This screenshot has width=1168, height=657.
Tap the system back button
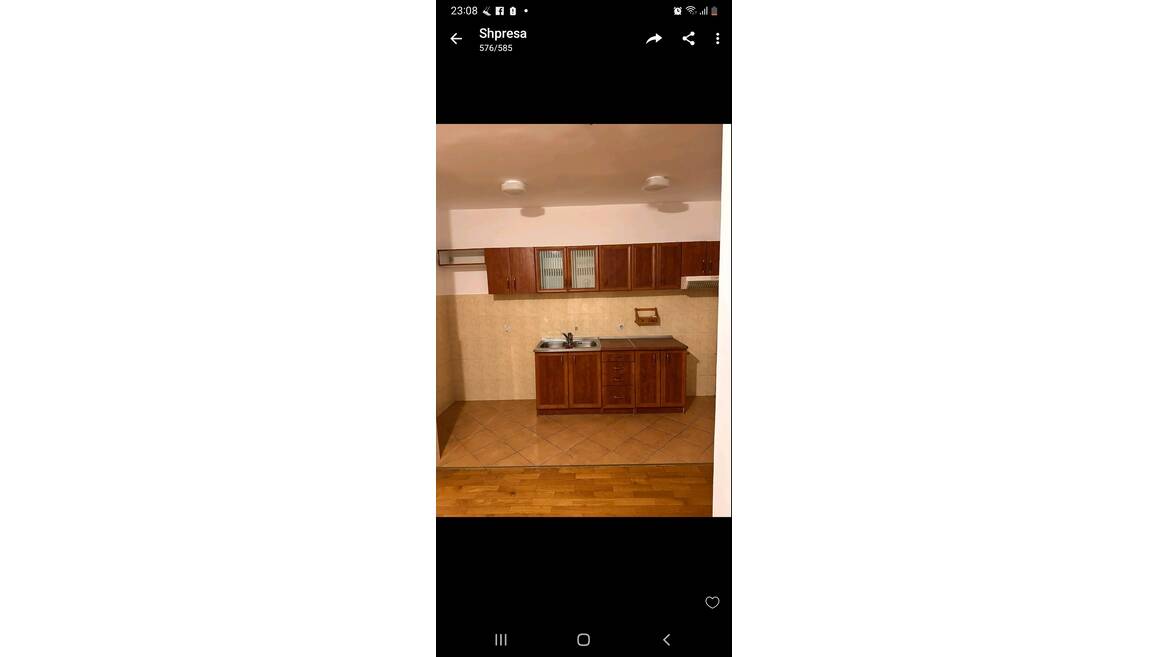pos(666,640)
